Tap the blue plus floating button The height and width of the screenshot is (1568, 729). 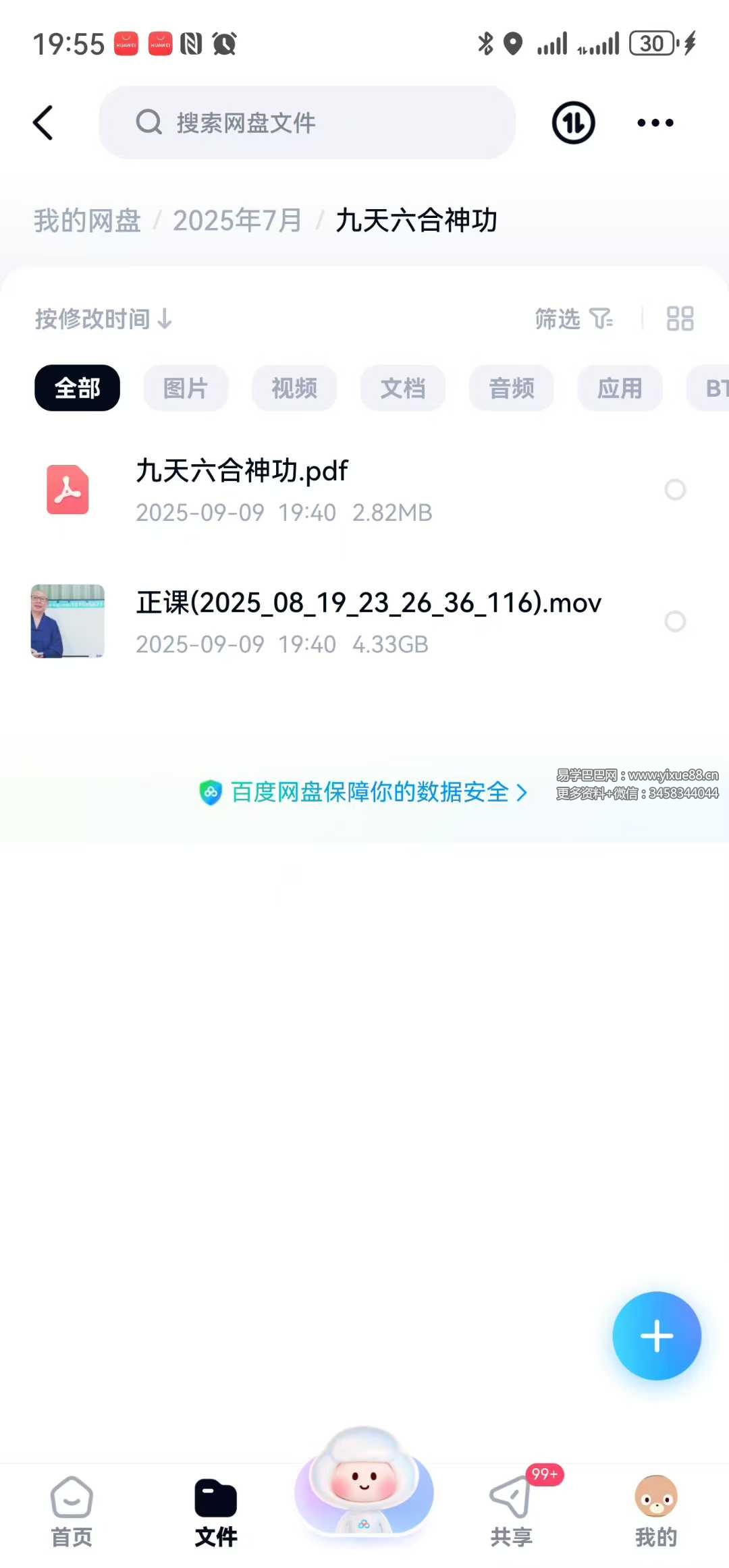pyautogui.click(x=656, y=1336)
